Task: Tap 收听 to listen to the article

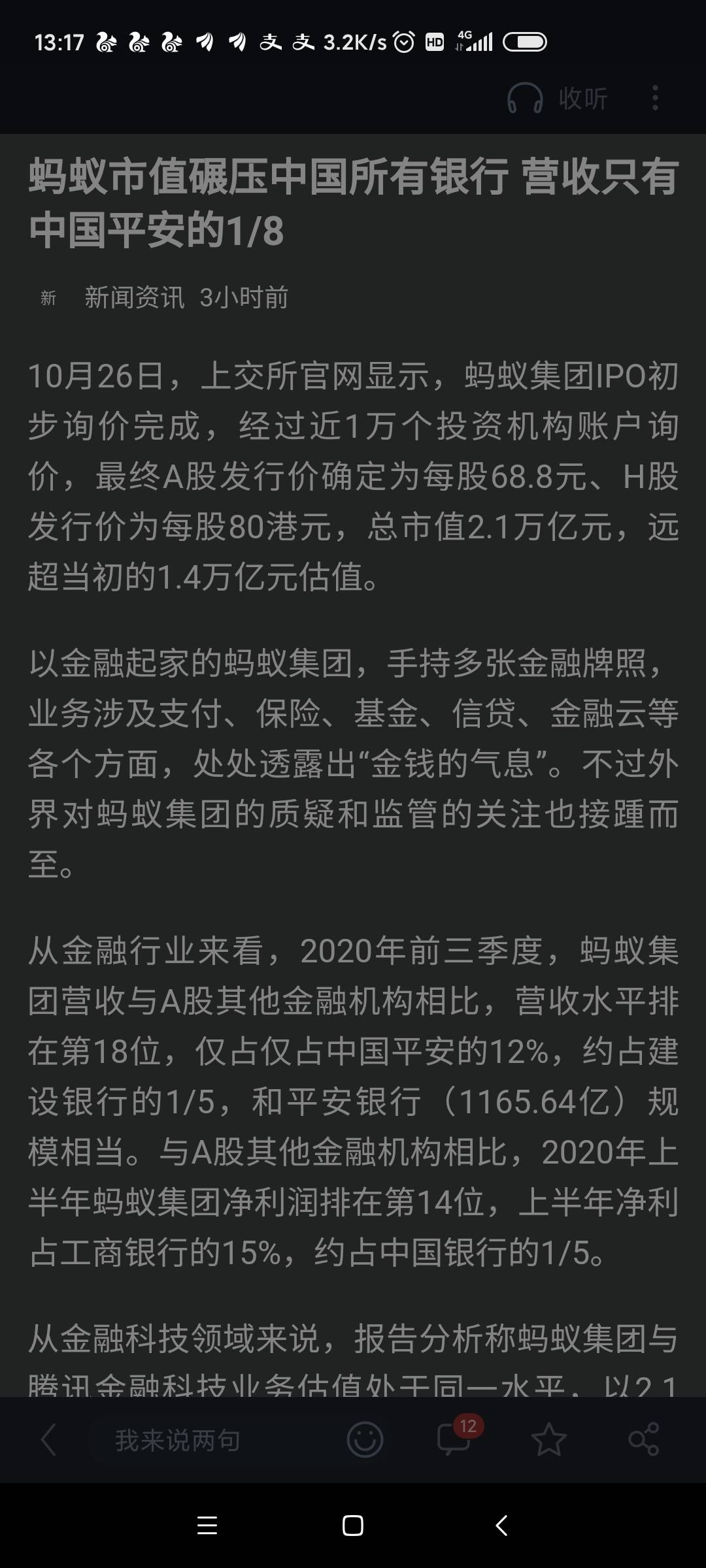Action: click(x=558, y=99)
